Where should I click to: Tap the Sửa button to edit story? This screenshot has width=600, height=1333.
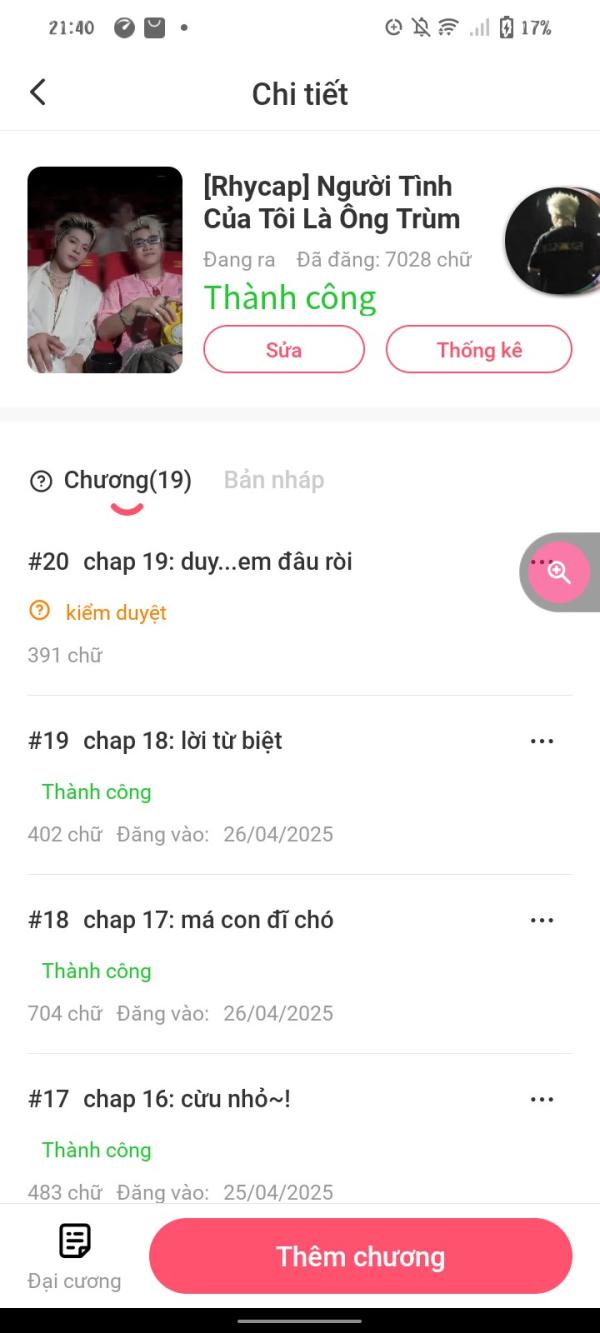point(284,350)
